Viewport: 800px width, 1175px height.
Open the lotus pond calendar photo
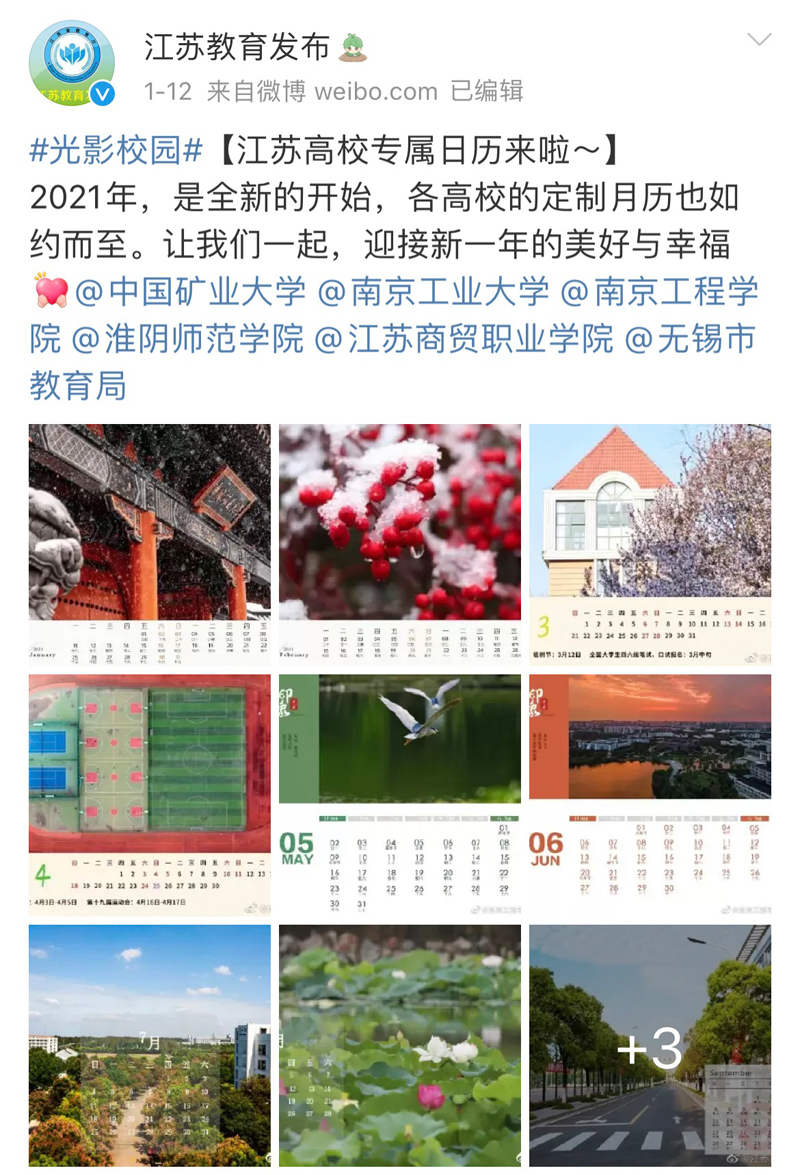pyautogui.click(x=400, y=1045)
